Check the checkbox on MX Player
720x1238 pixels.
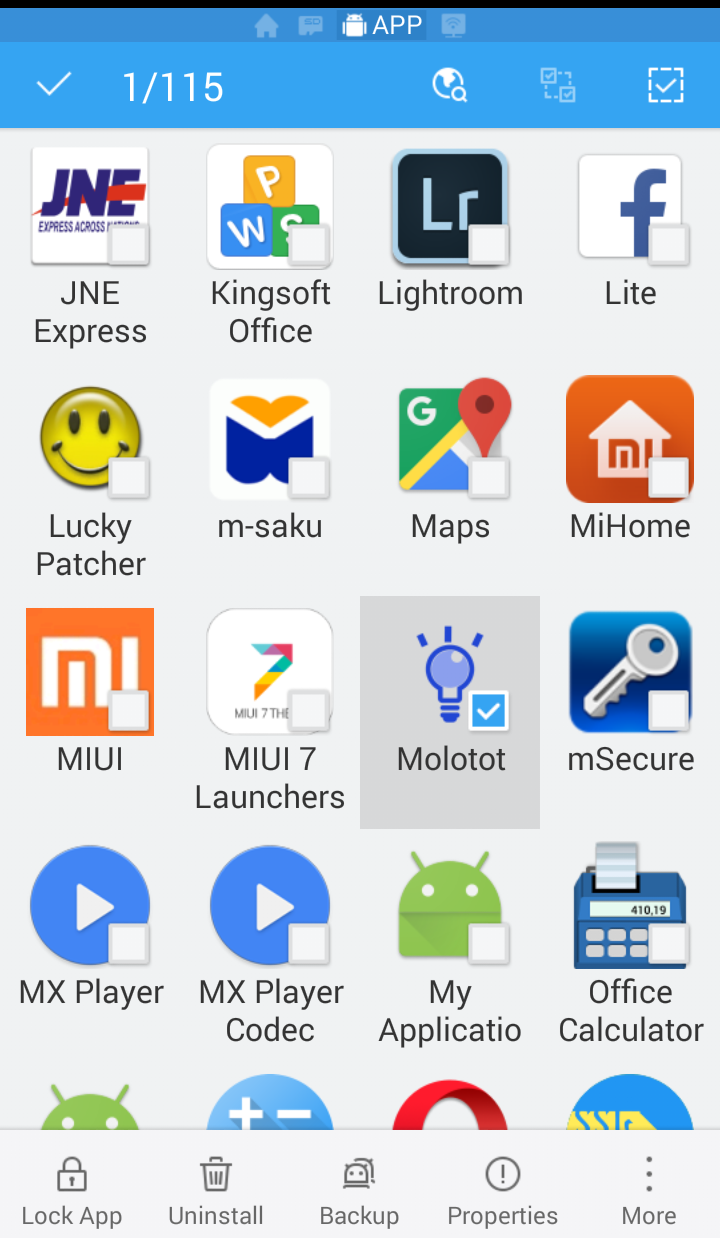(x=129, y=943)
